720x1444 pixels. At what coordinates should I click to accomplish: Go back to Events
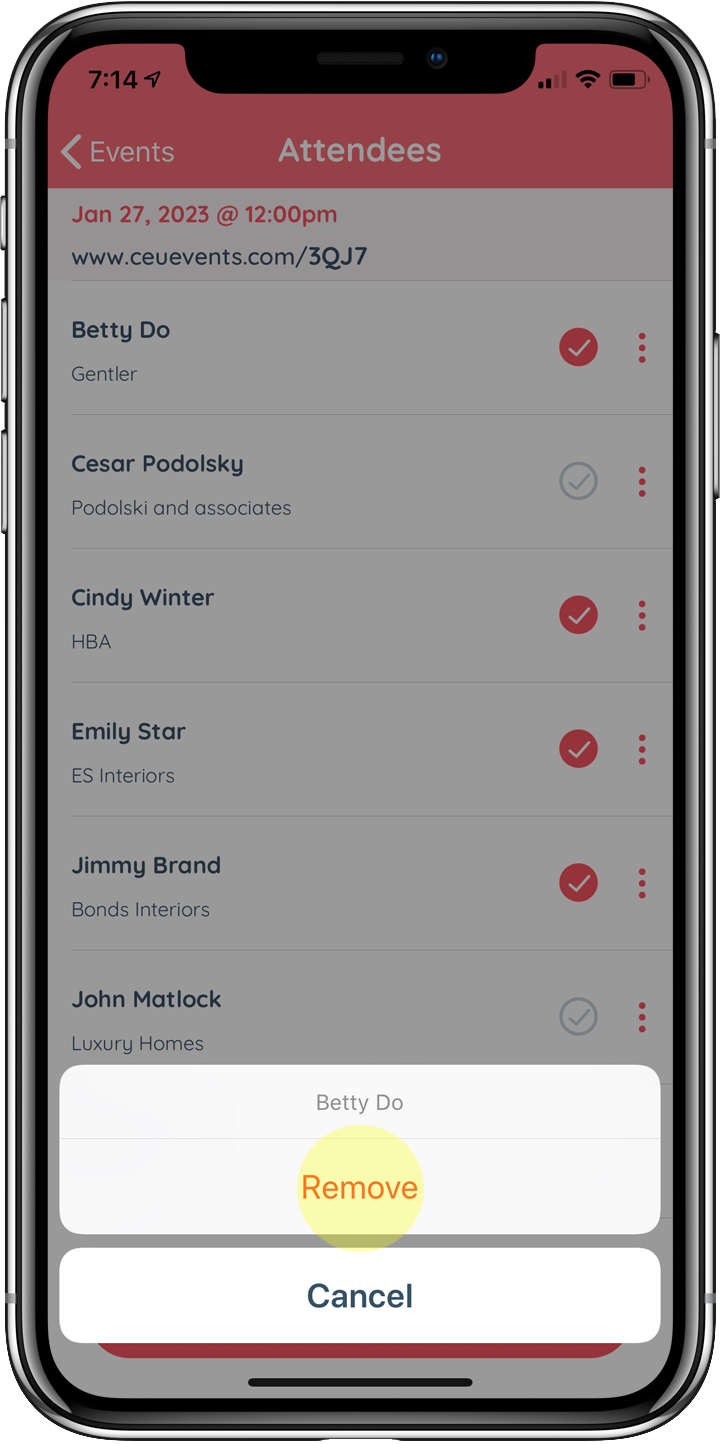[117, 152]
